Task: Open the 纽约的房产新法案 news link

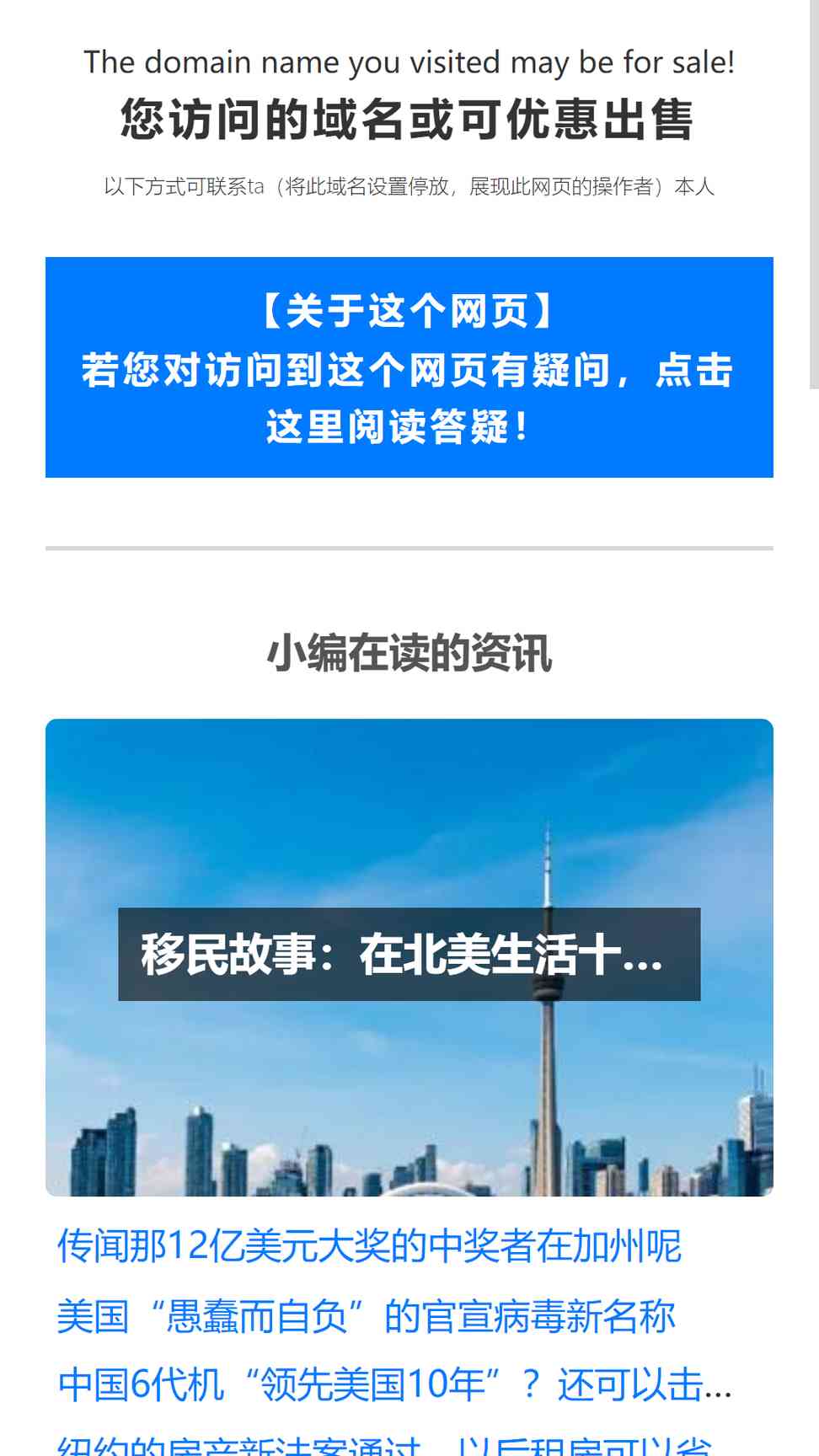Action: click(x=384, y=1444)
